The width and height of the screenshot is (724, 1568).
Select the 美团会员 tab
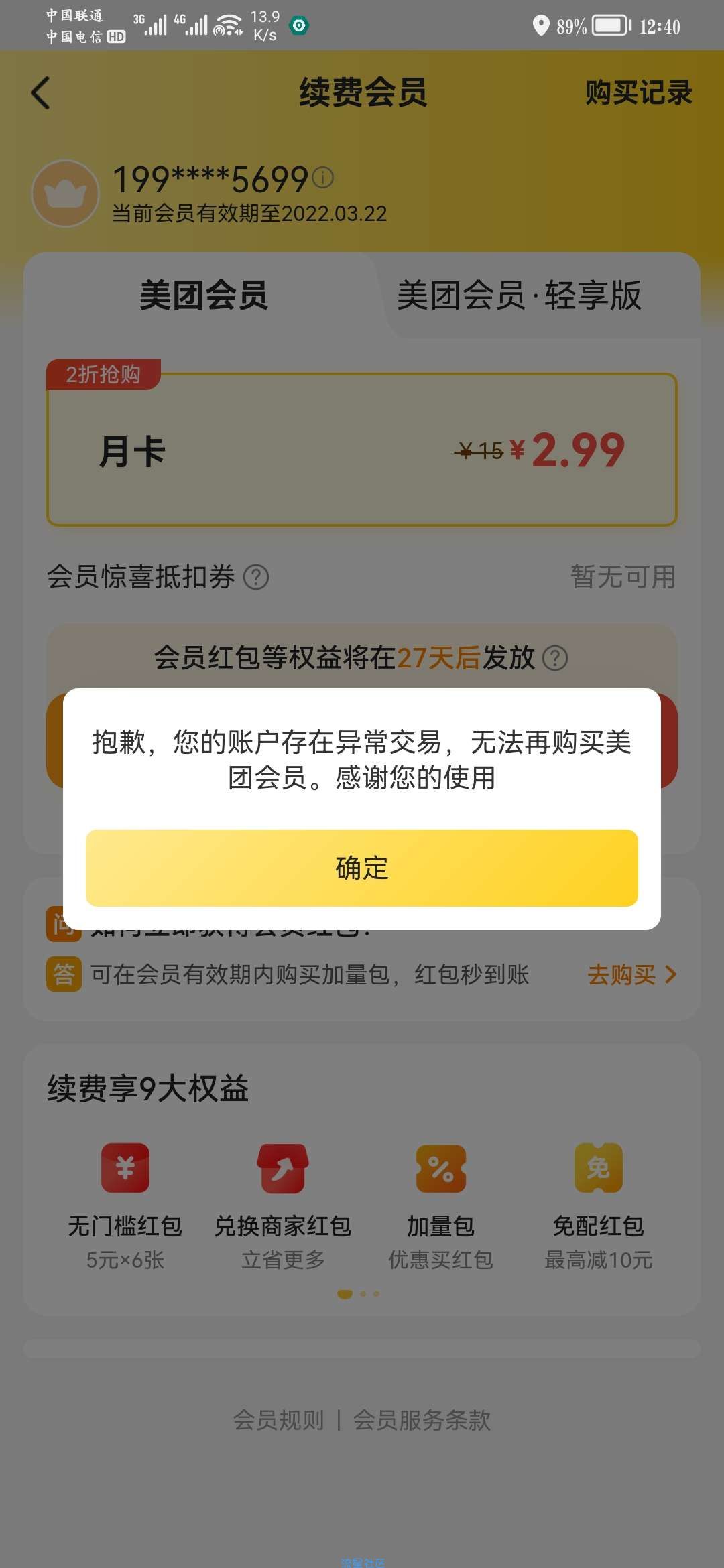click(204, 296)
